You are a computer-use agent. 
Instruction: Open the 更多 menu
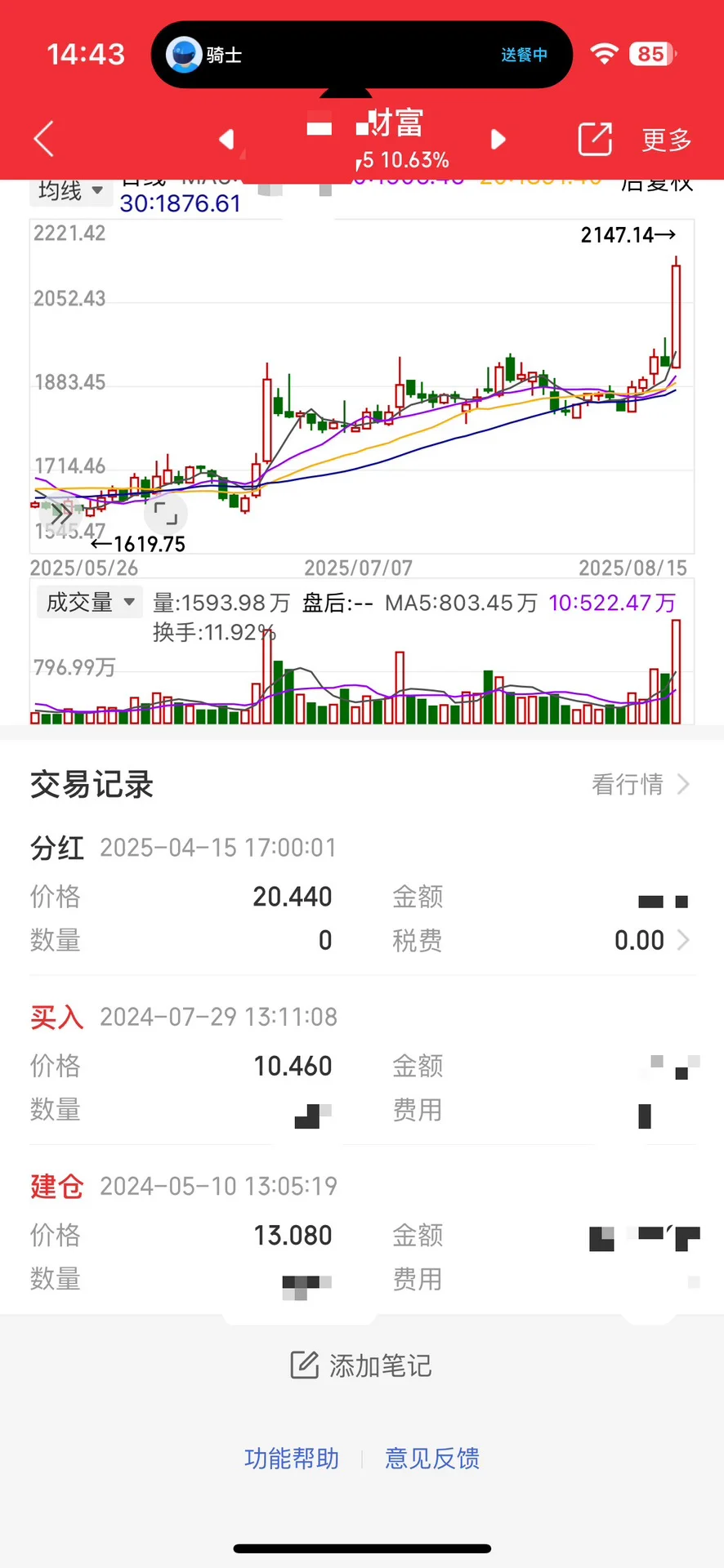pyautogui.click(x=666, y=140)
